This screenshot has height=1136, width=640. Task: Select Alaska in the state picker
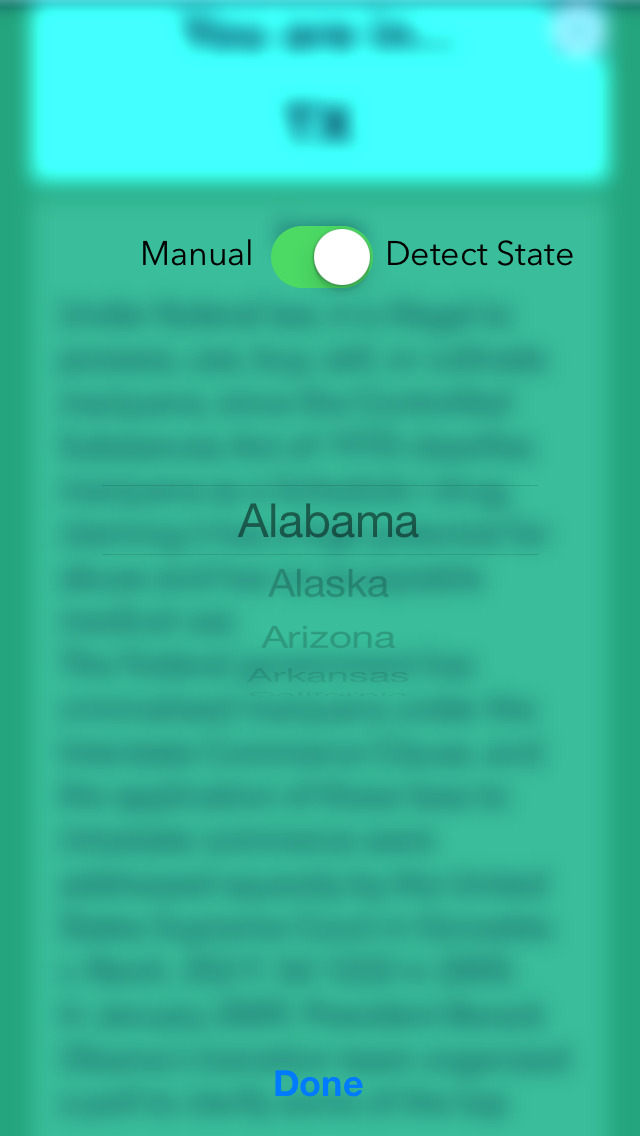pos(328,583)
